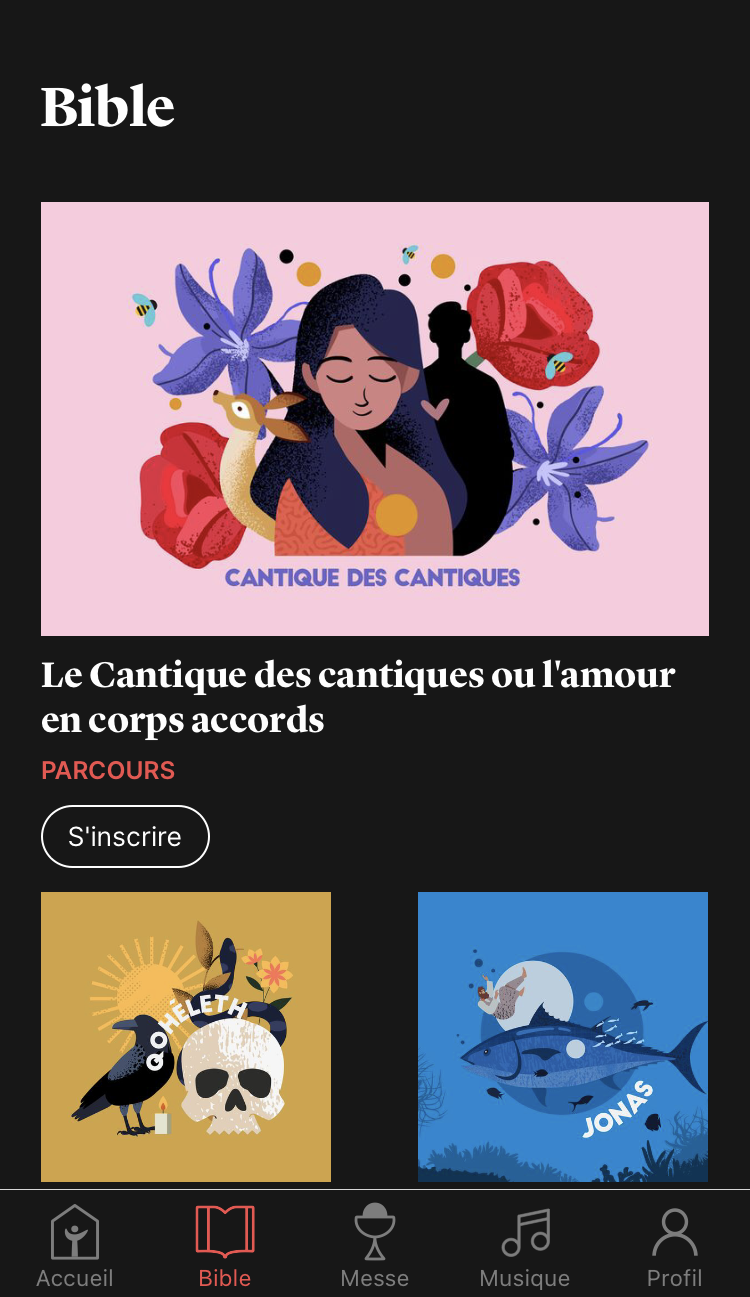750x1297 pixels.
Task: Tap the Cantique des Cantiques banner image
Action: 375,418
